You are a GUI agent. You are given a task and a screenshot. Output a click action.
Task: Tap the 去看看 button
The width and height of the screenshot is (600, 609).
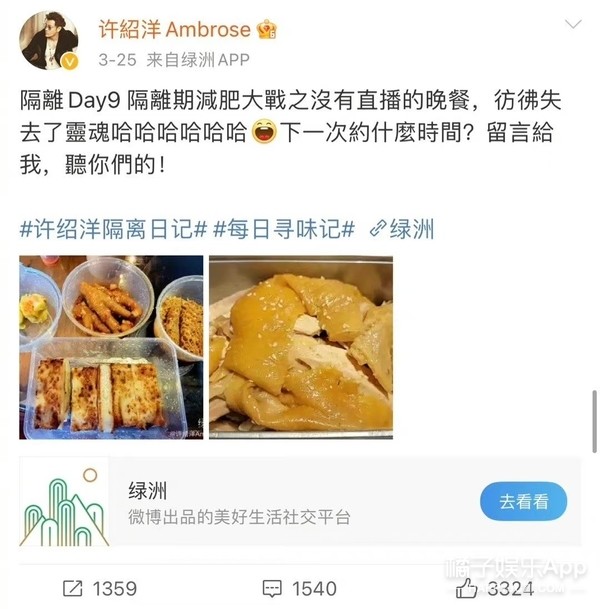(523, 501)
